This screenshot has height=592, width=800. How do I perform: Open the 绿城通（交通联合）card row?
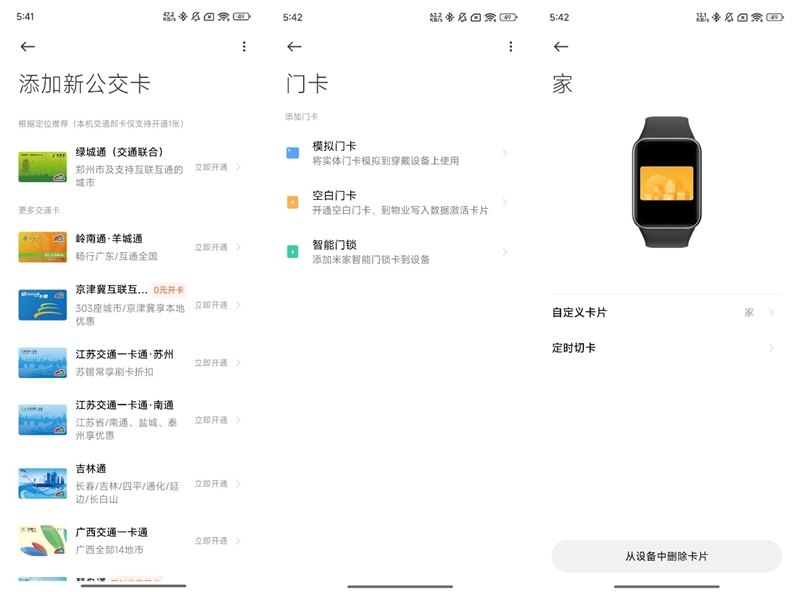tap(130, 167)
